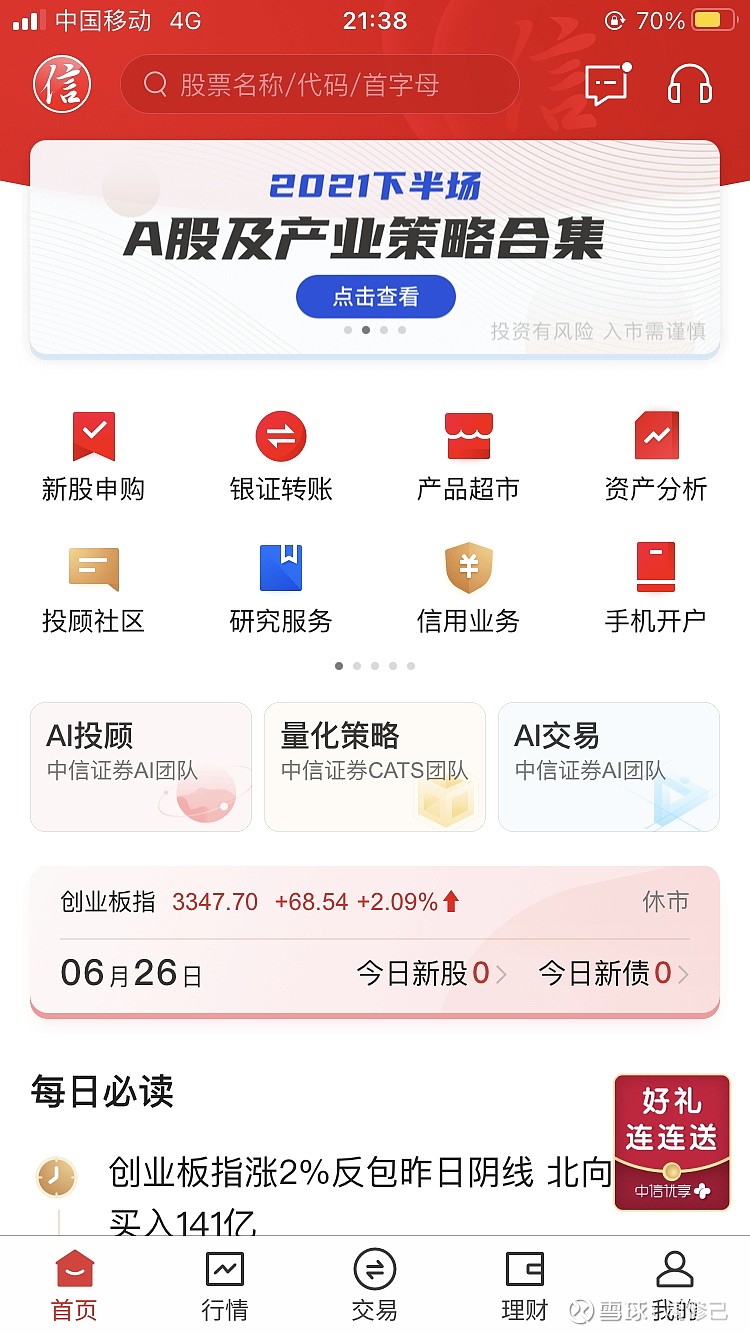Tap the 点击查看 button on banner
Image resolution: width=750 pixels, height=1334 pixels.
tap(375, 296)
